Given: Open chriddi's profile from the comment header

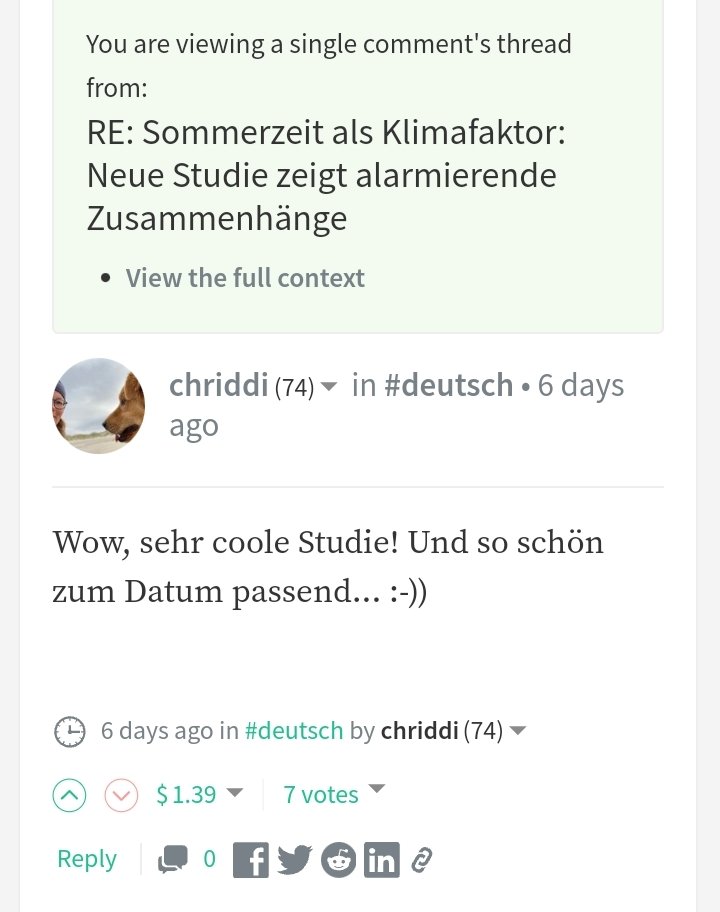Looking at the screenshot, I should 219,385.
